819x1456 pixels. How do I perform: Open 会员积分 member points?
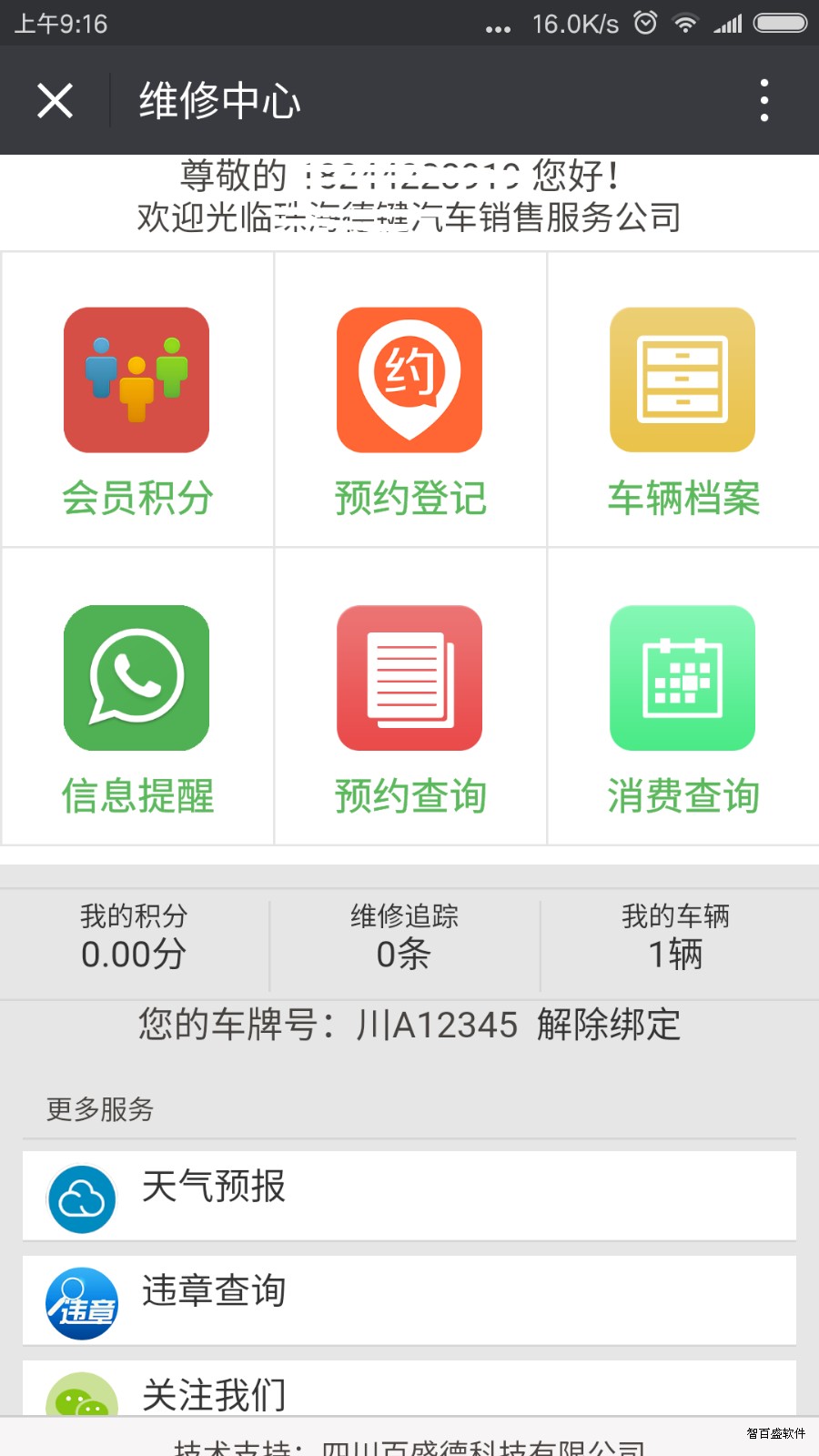click(137, 400)
